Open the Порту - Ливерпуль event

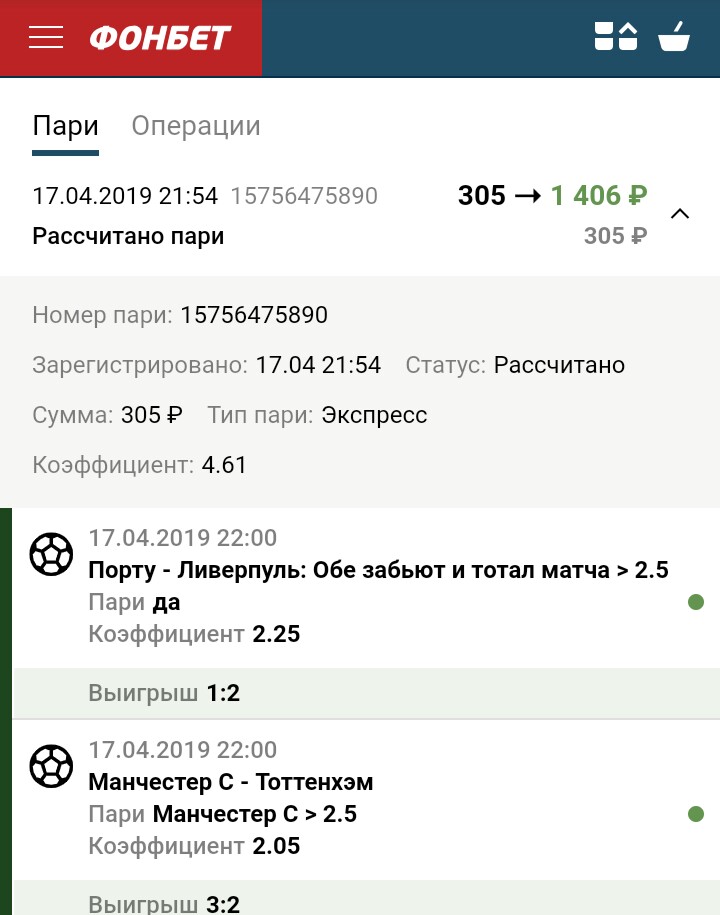pyautogui.click(x=378, y=571)
